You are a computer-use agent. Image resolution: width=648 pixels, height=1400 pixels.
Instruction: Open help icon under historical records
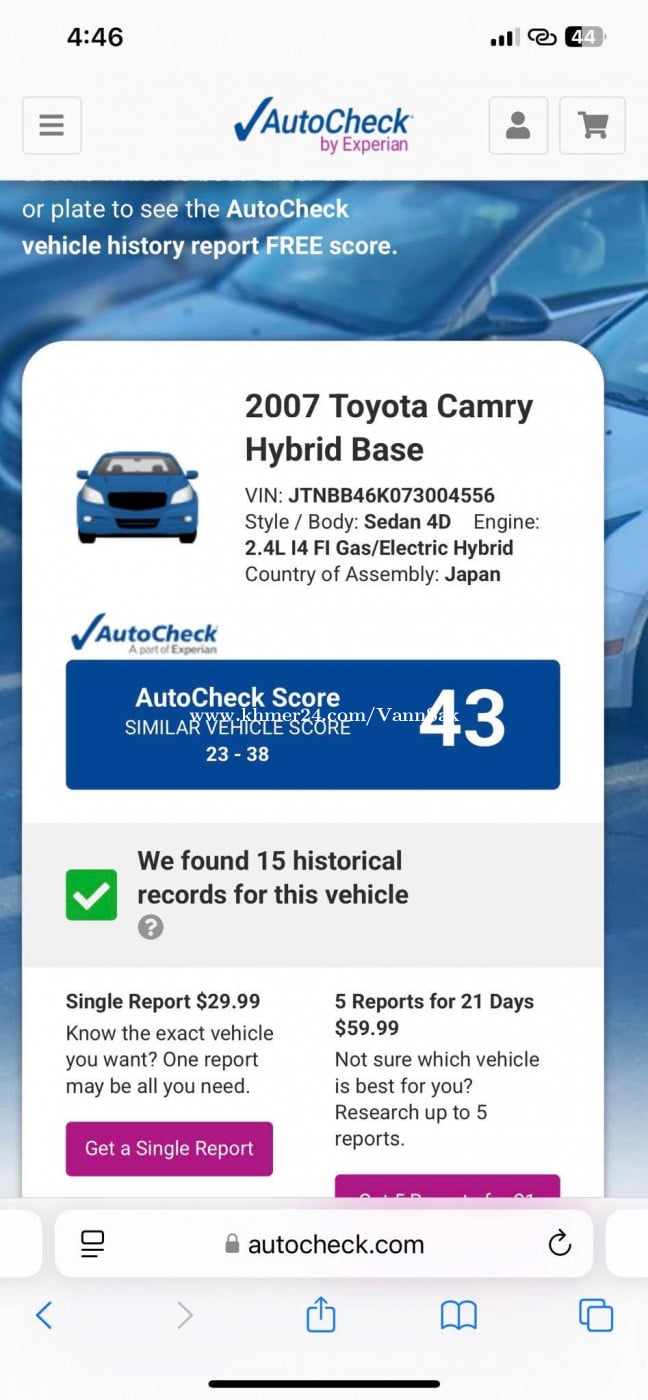click(x=150, y=928)
